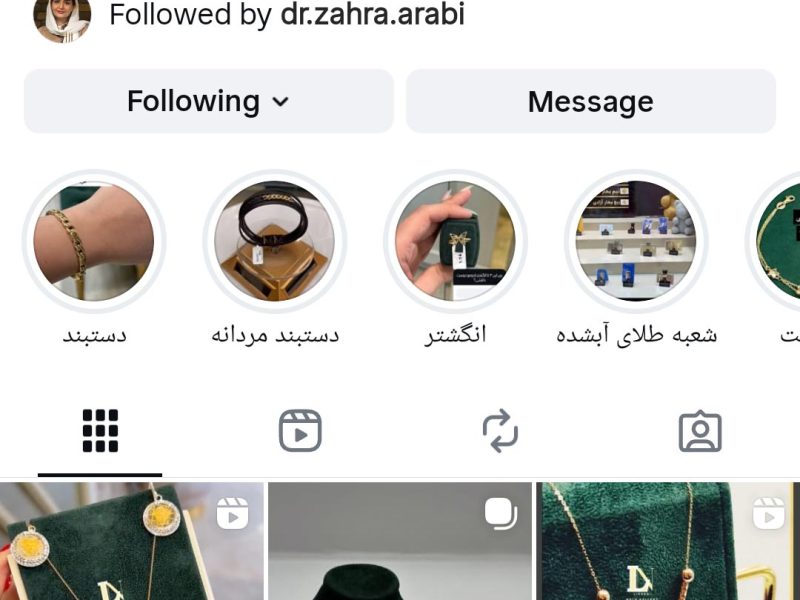Open the Following dropdown button
This screenshot has width=800, height=600.
(x=208, y=101)
